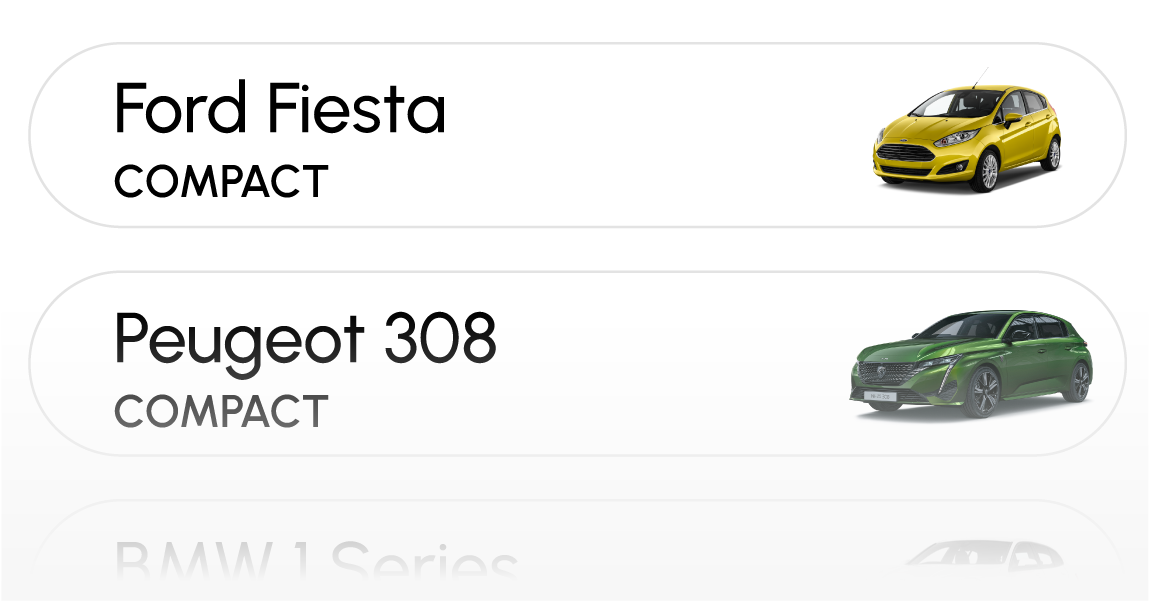Select the Ford Fiesta compact car
The height and width of the screenshot is (604, 1150).
576,136
